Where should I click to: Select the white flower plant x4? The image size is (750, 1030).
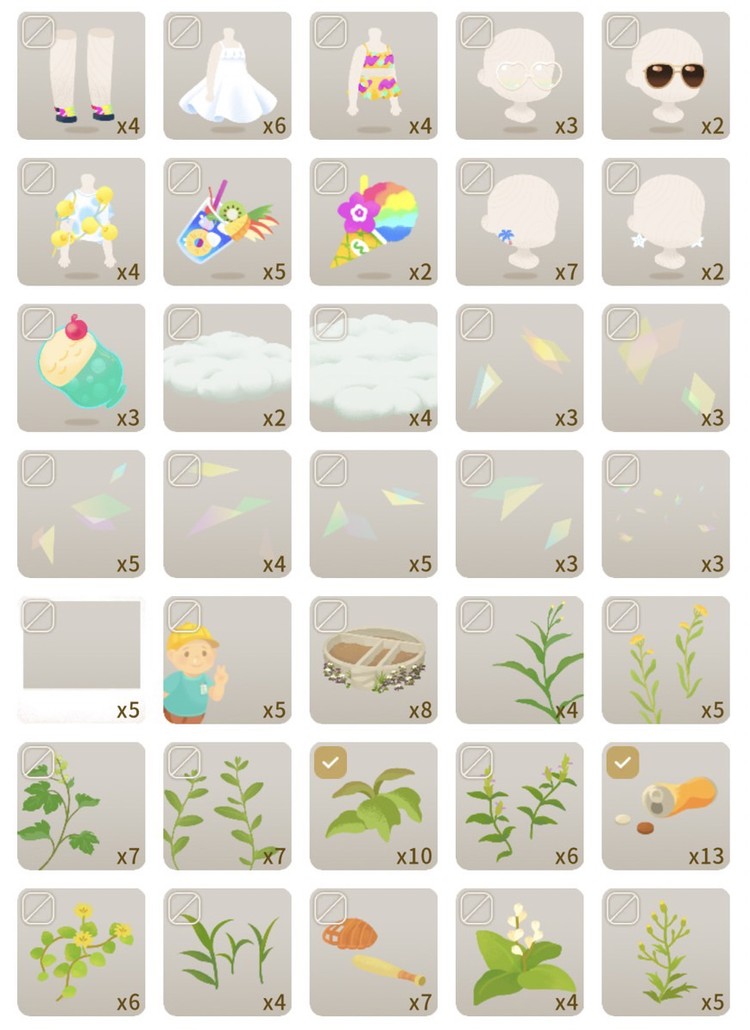point(520,952)
